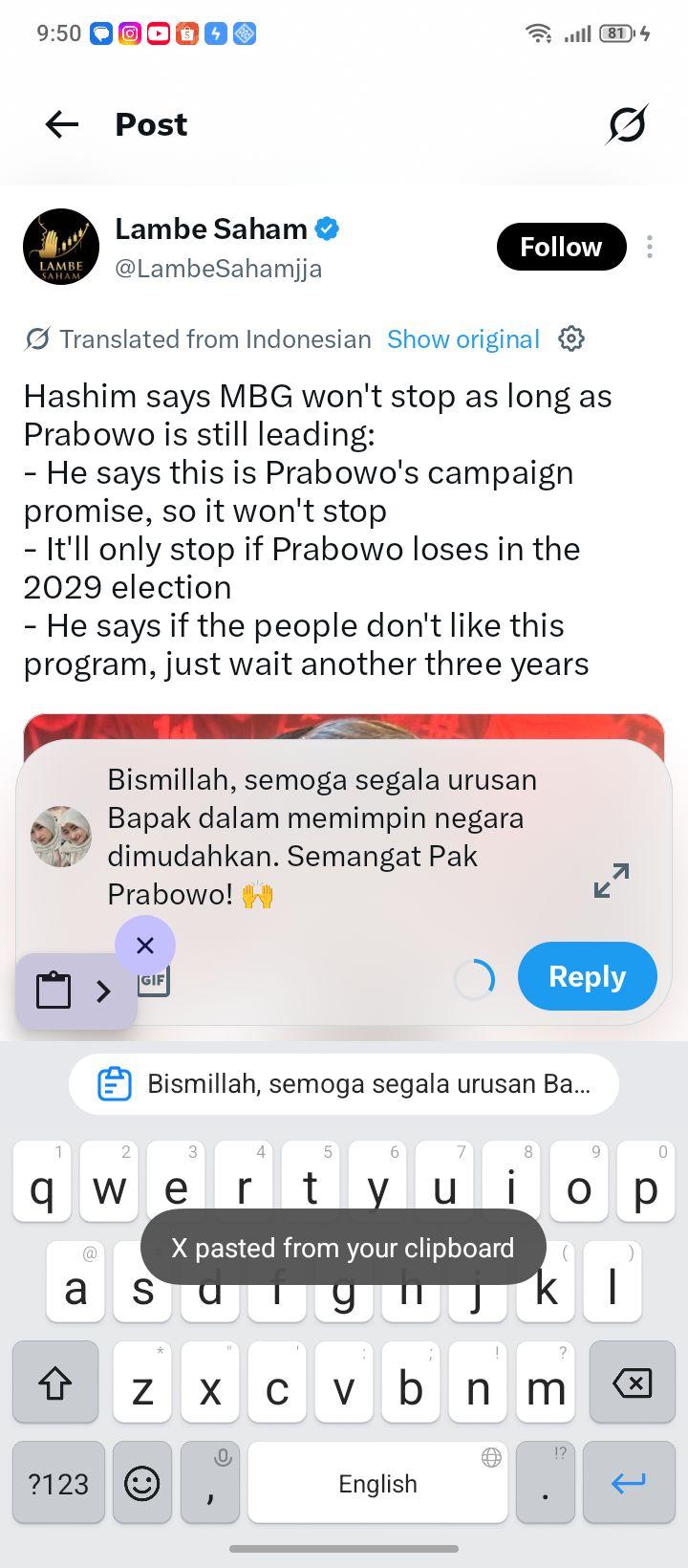Follow Lambe Saham
The height and width of the screenshot is (1568, 688).
pos(561,247)
